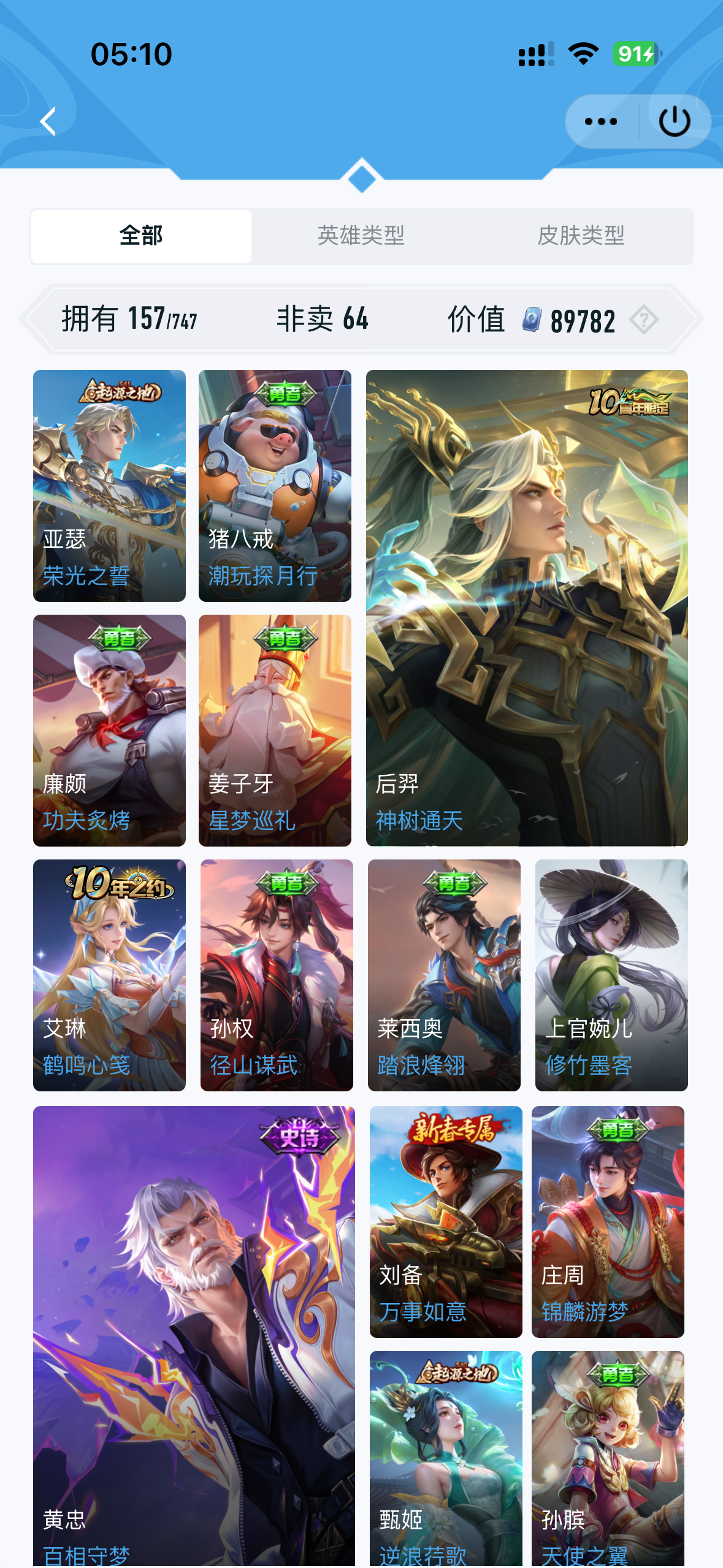Open 亚瑟 荣光之誓 skin card
Screen dimensions: 723x1568
tap(109, 485)
